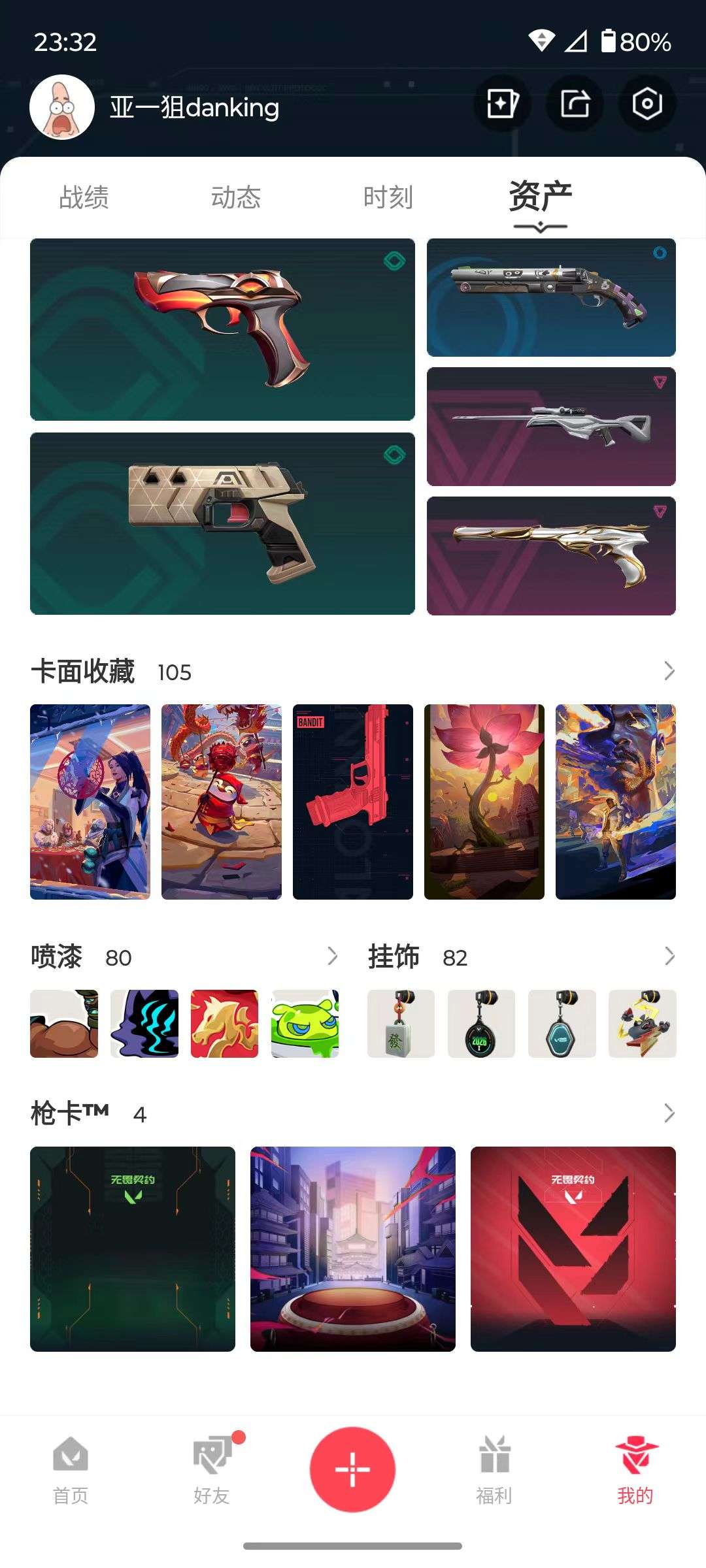Expand the 挂饰 gun buddies section
This screenshot has width=706, height=1568.
pos(668,956)
